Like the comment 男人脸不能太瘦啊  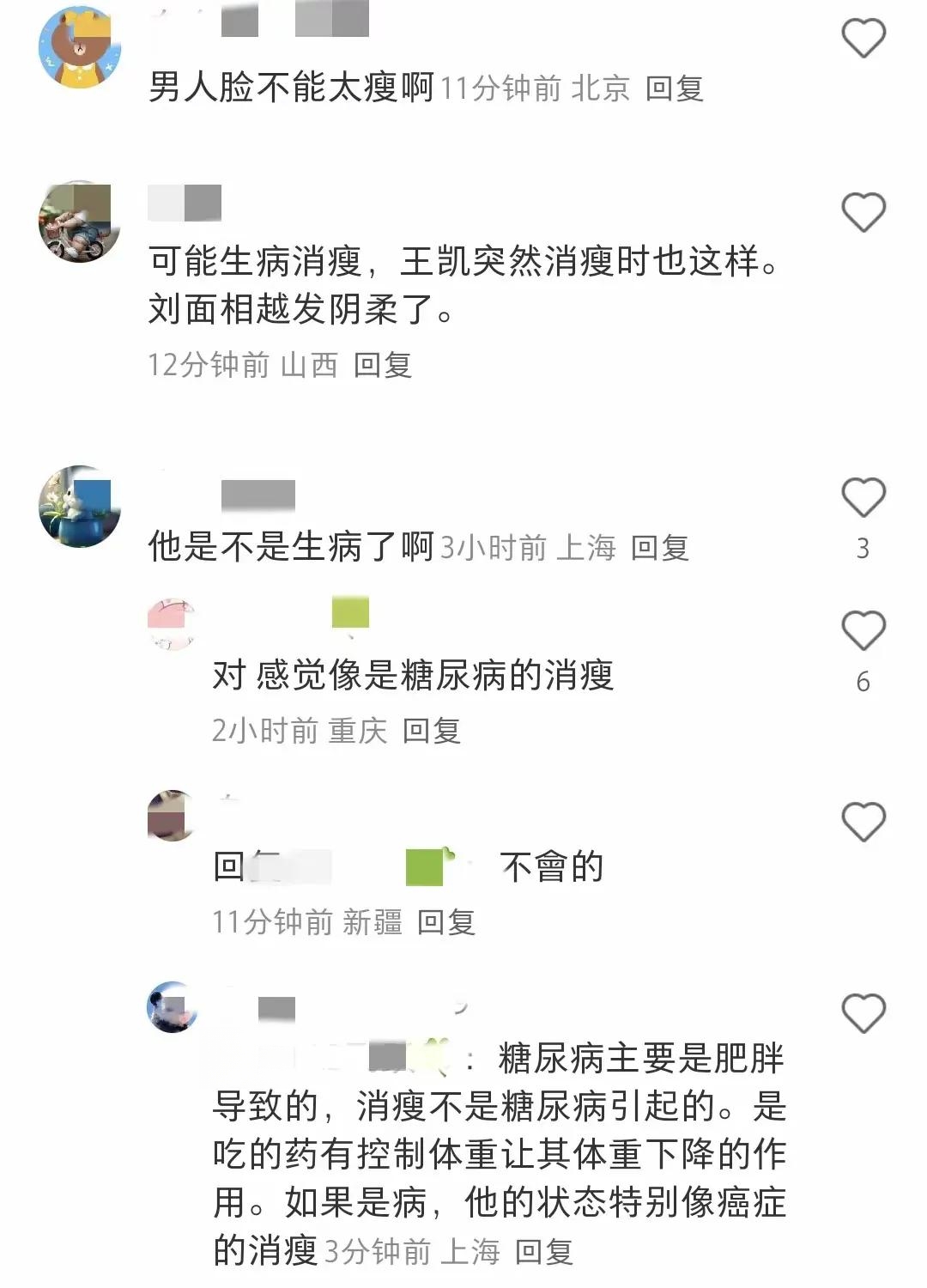click(863, 39)
